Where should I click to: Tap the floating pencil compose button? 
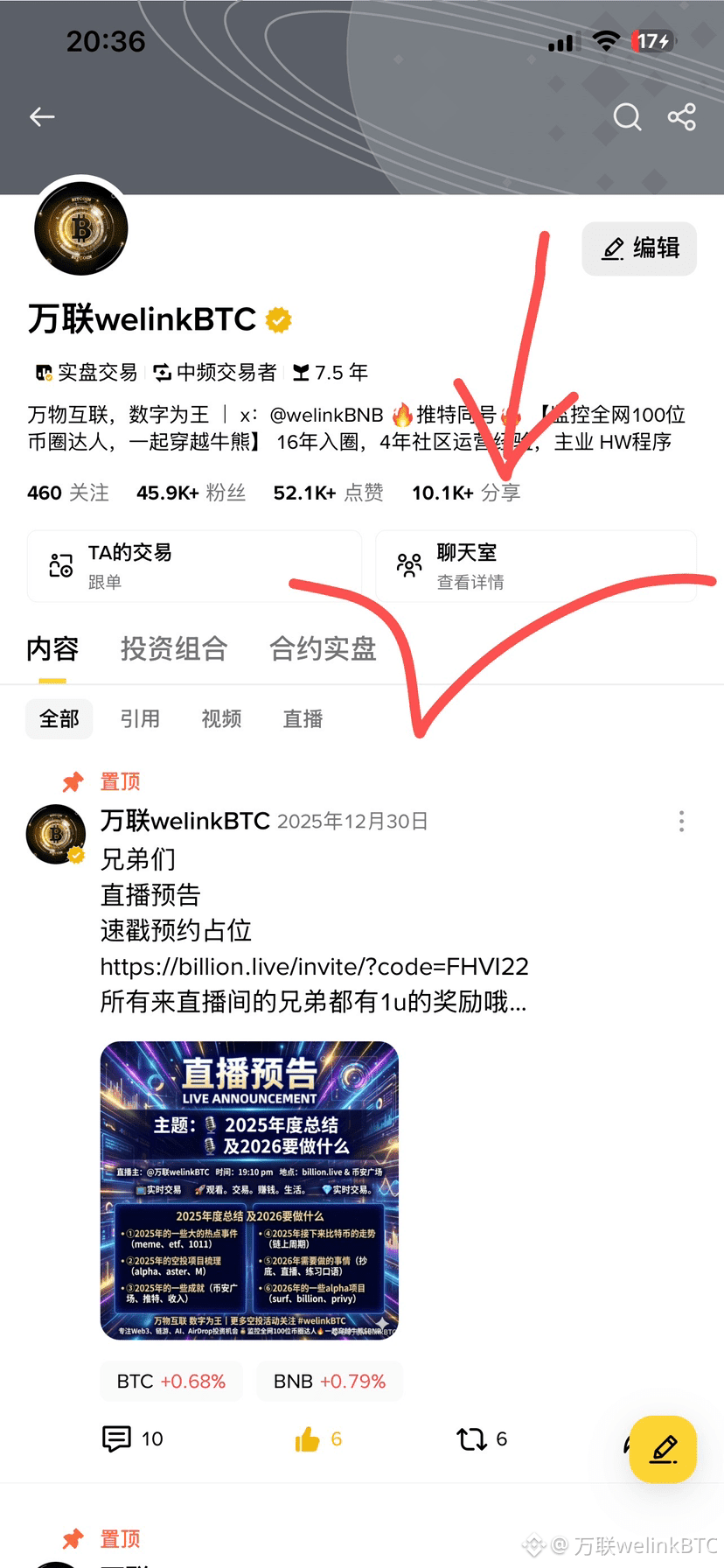[x=662, y=1450]
